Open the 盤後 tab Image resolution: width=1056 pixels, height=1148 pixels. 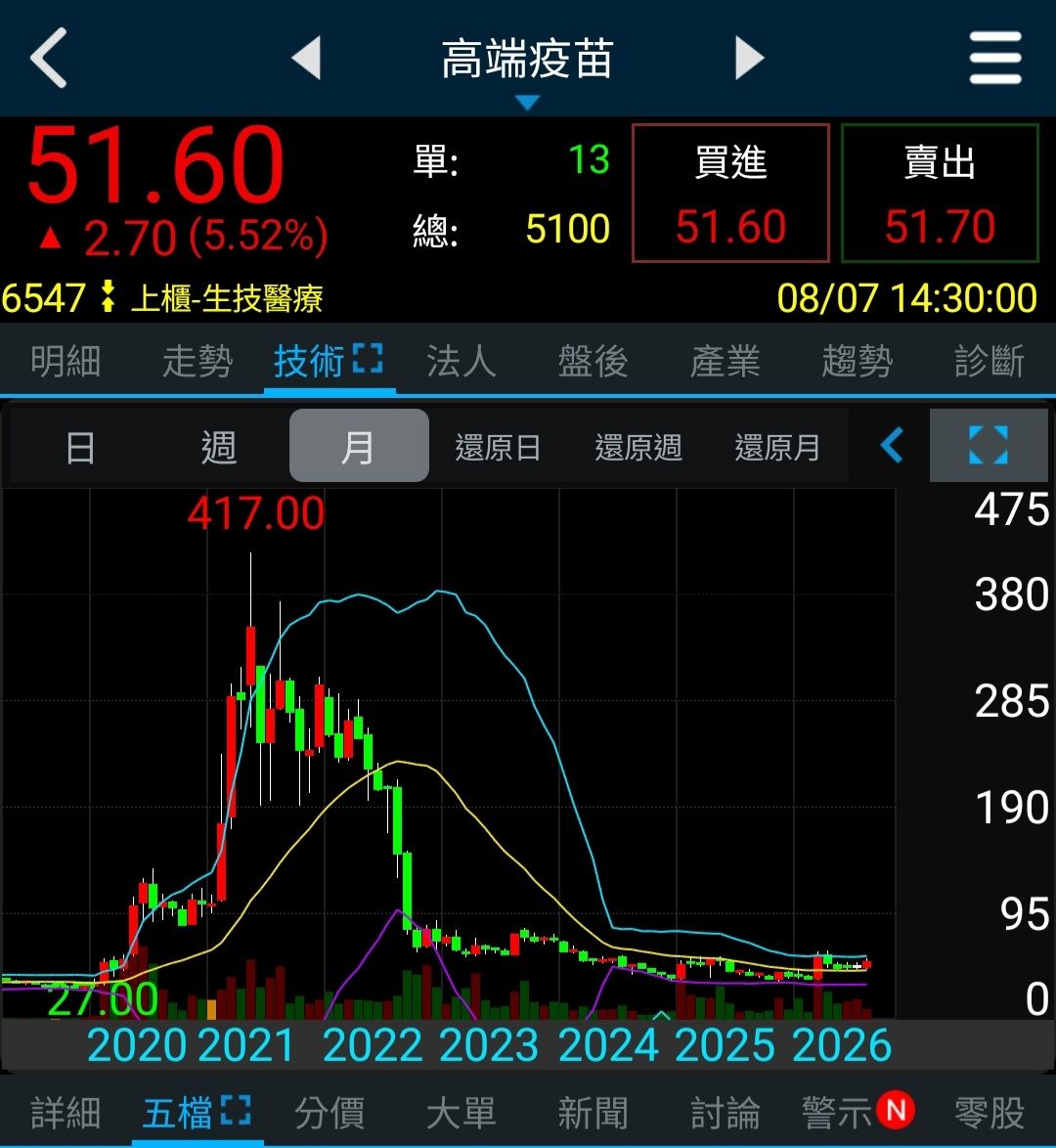[594, 362]
